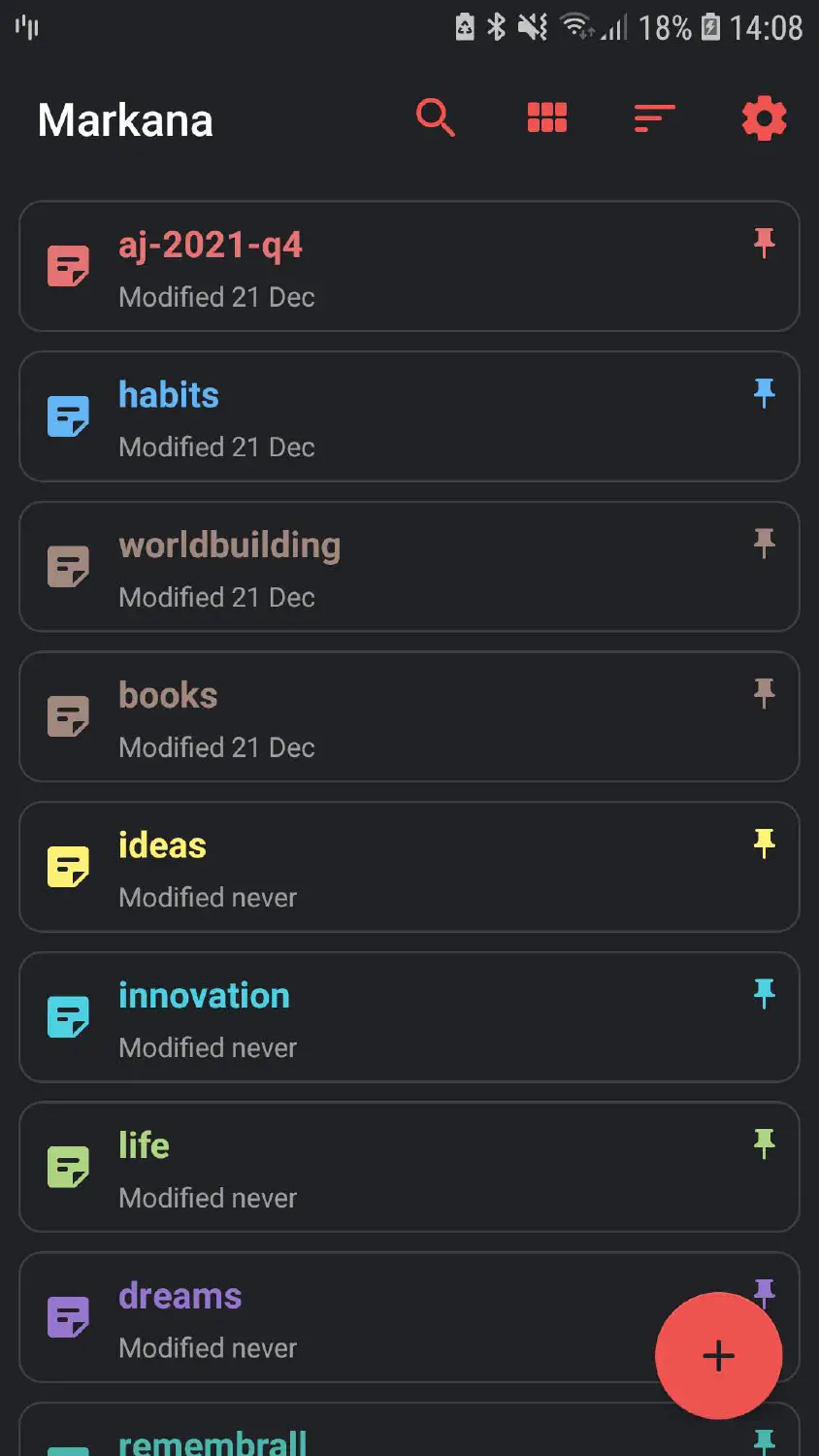Open the ideas note

[409, 867]
